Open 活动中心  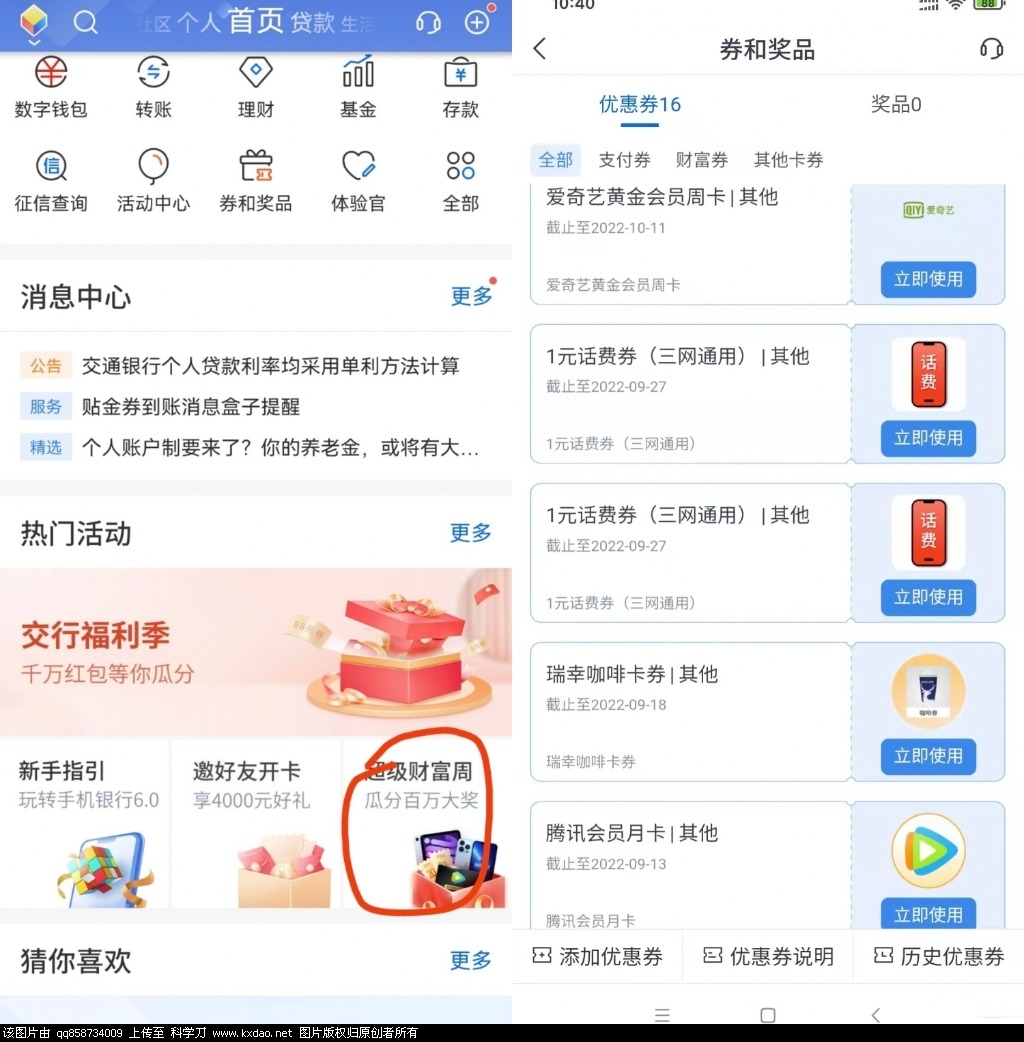pos(153,181)
